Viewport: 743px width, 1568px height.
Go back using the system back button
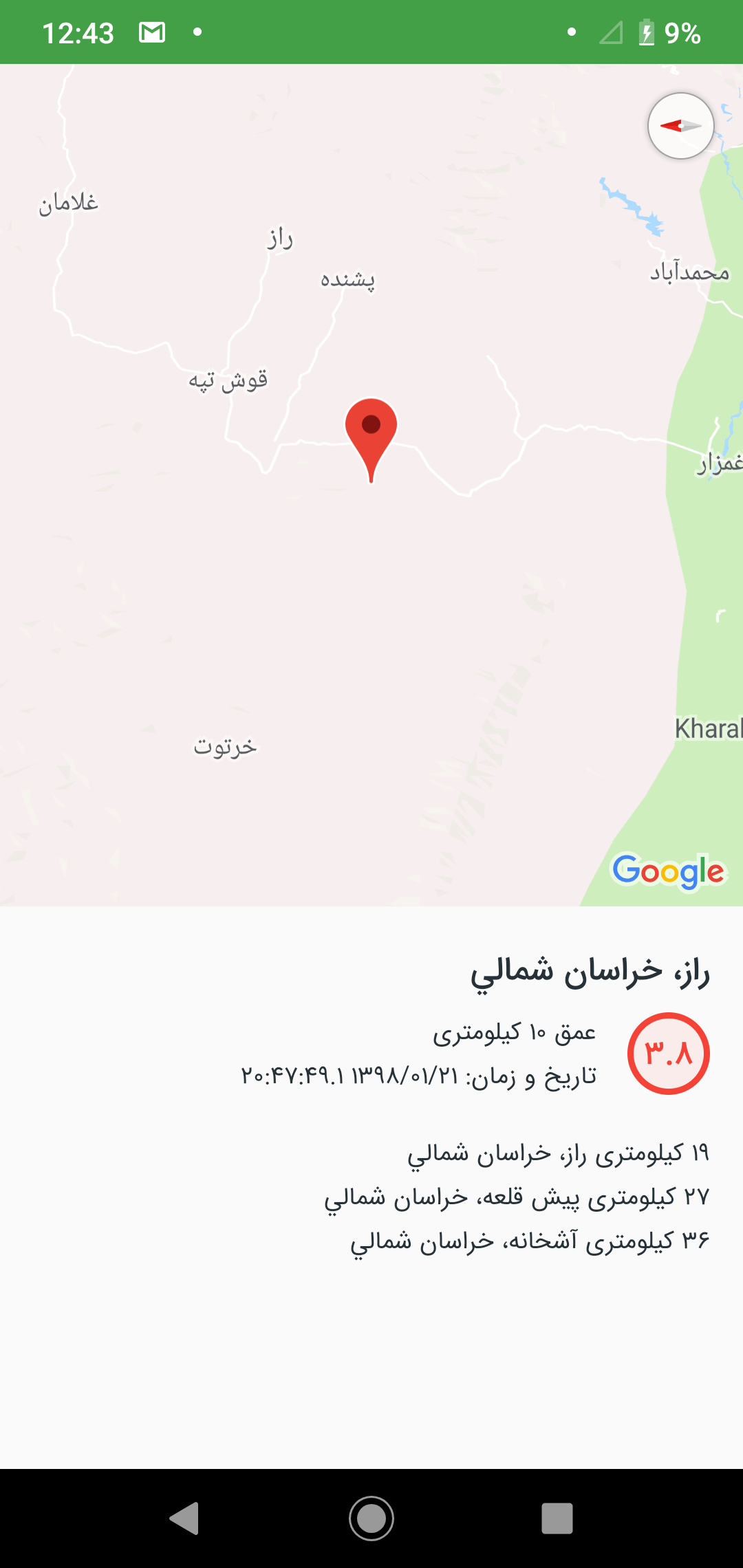(x=184, y=1518)
